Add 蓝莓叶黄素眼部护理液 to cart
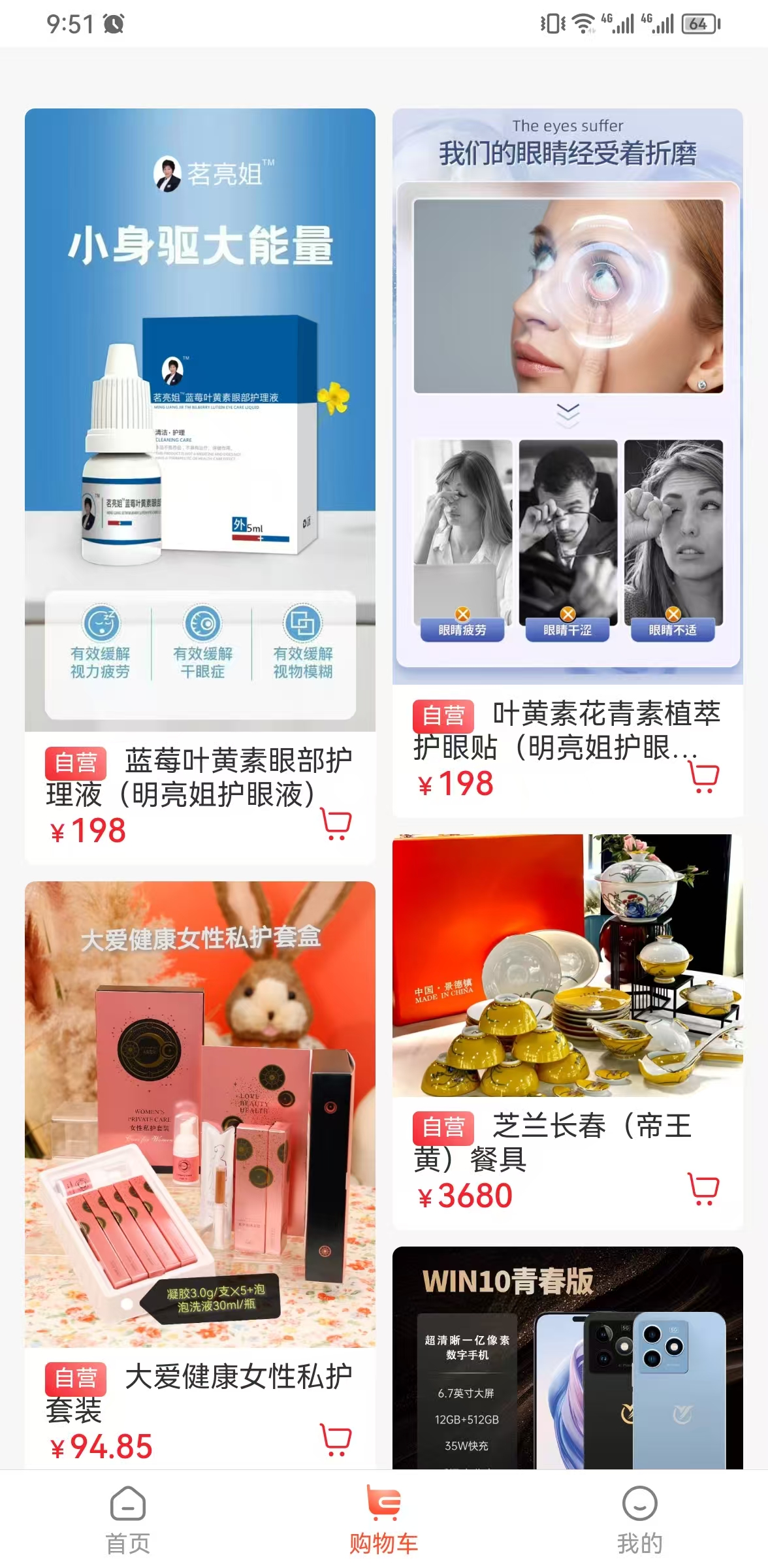 click(336, 825)
